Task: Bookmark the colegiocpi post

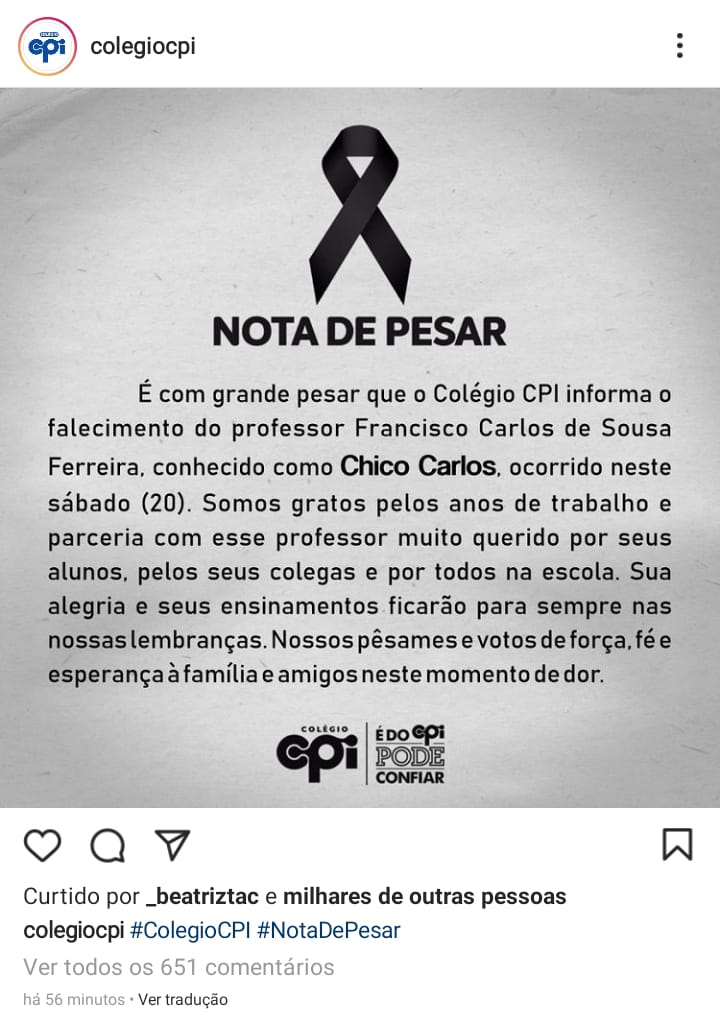Action: tap(677, 845)
